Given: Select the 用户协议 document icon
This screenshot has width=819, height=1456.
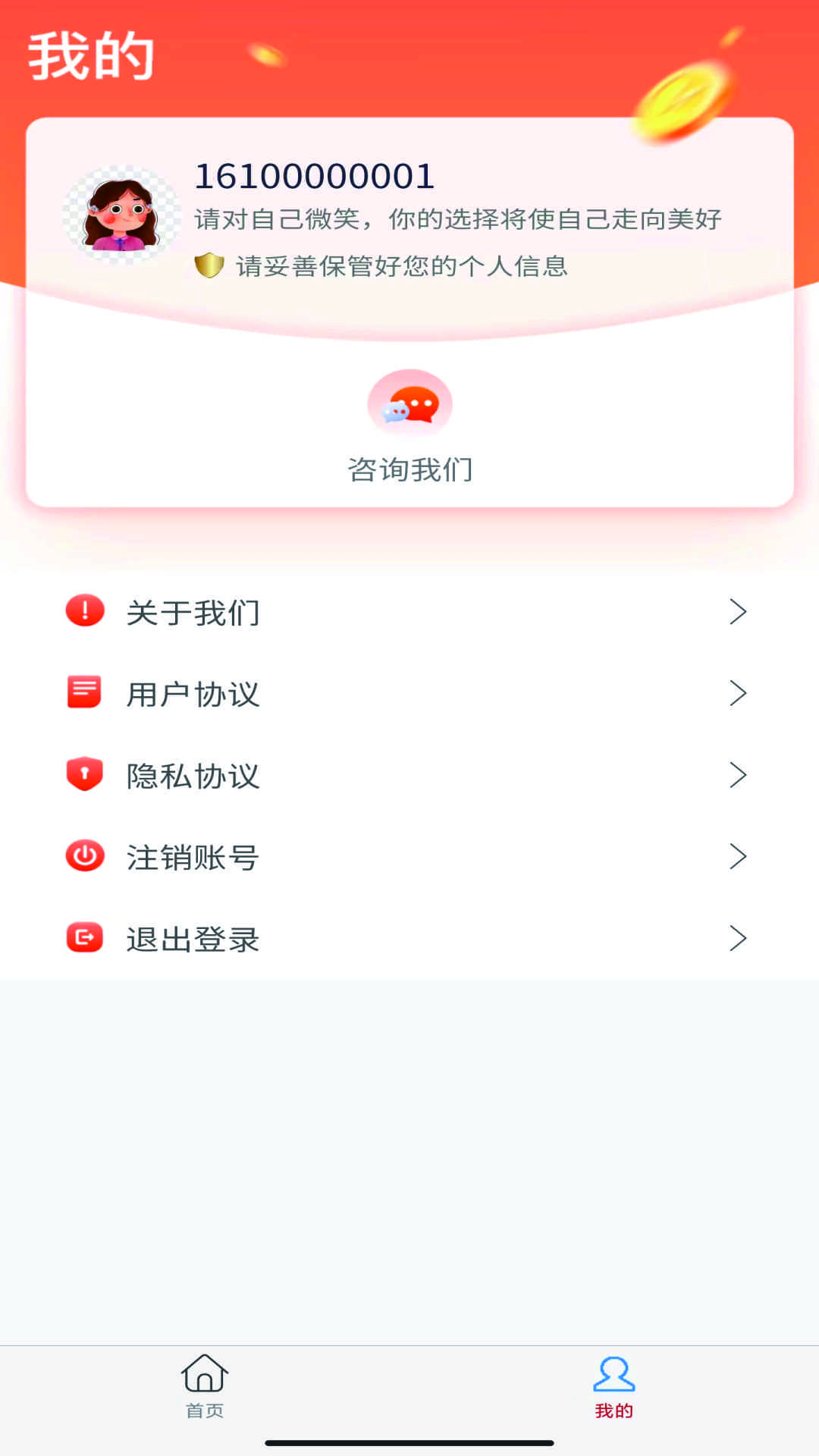Looking at the screenshot, I should (x=85, y=694).
